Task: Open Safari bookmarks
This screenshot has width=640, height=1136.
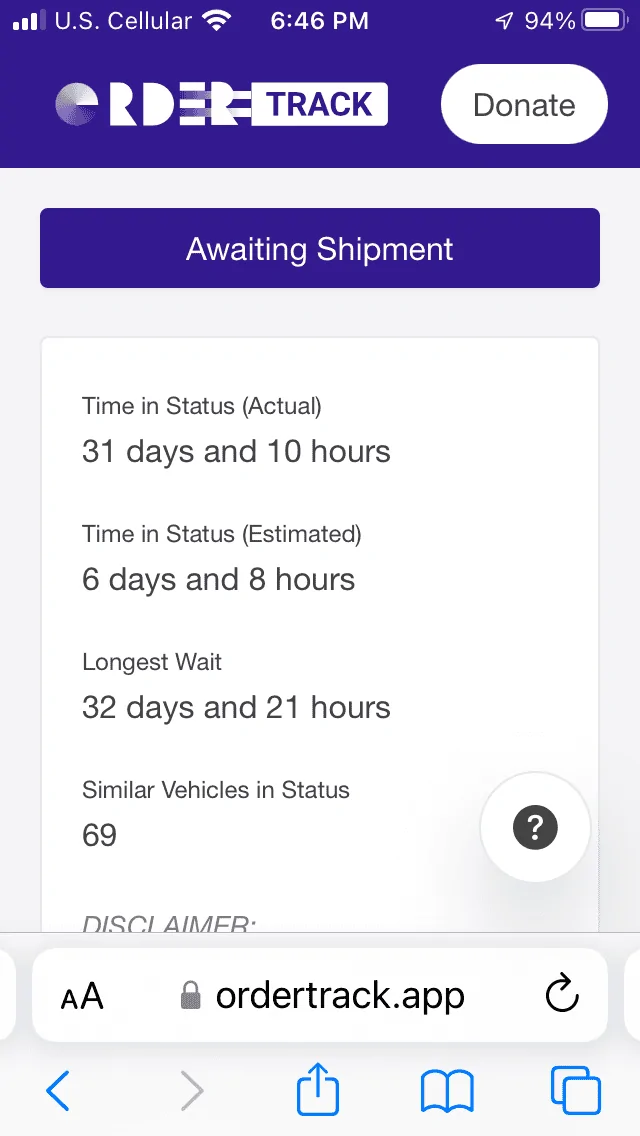Action: point(447,1089)
